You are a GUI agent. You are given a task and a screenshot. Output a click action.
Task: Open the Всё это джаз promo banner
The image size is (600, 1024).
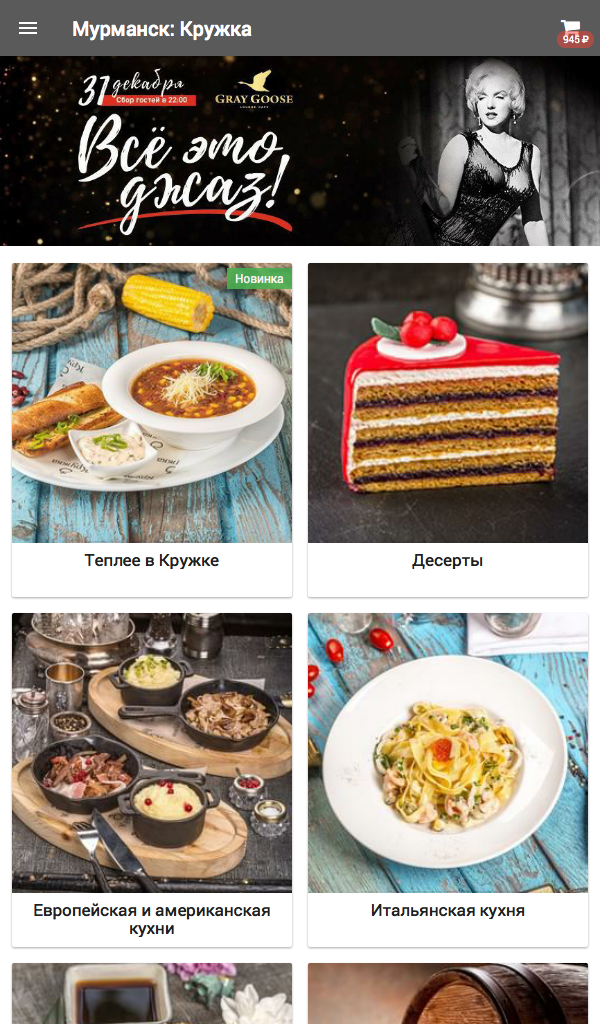pyautogui.click(x=300, y=151)
